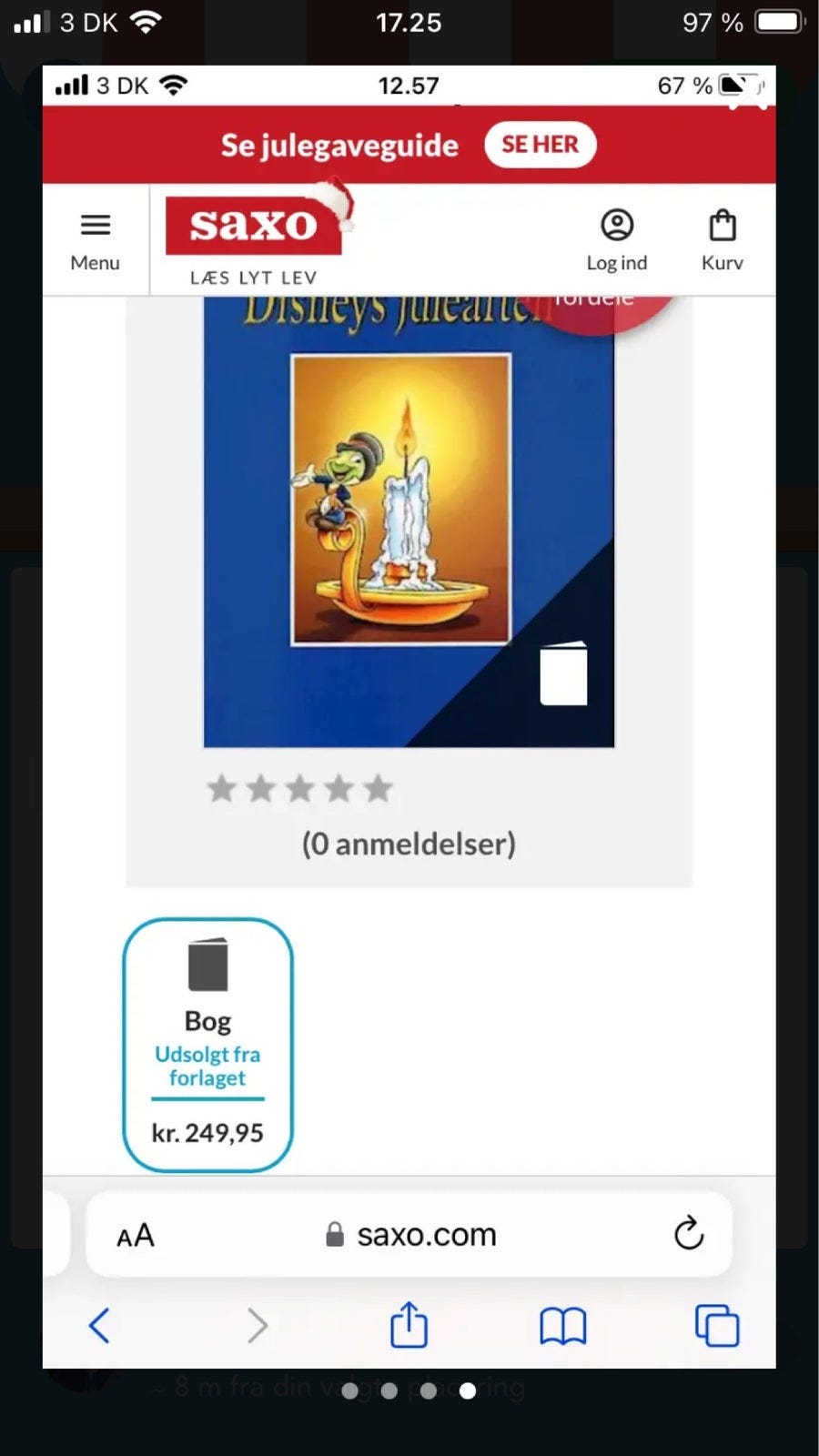Tap the Safari share icon
This screenshot has height=1456, width=819.
click(409, 1326)
